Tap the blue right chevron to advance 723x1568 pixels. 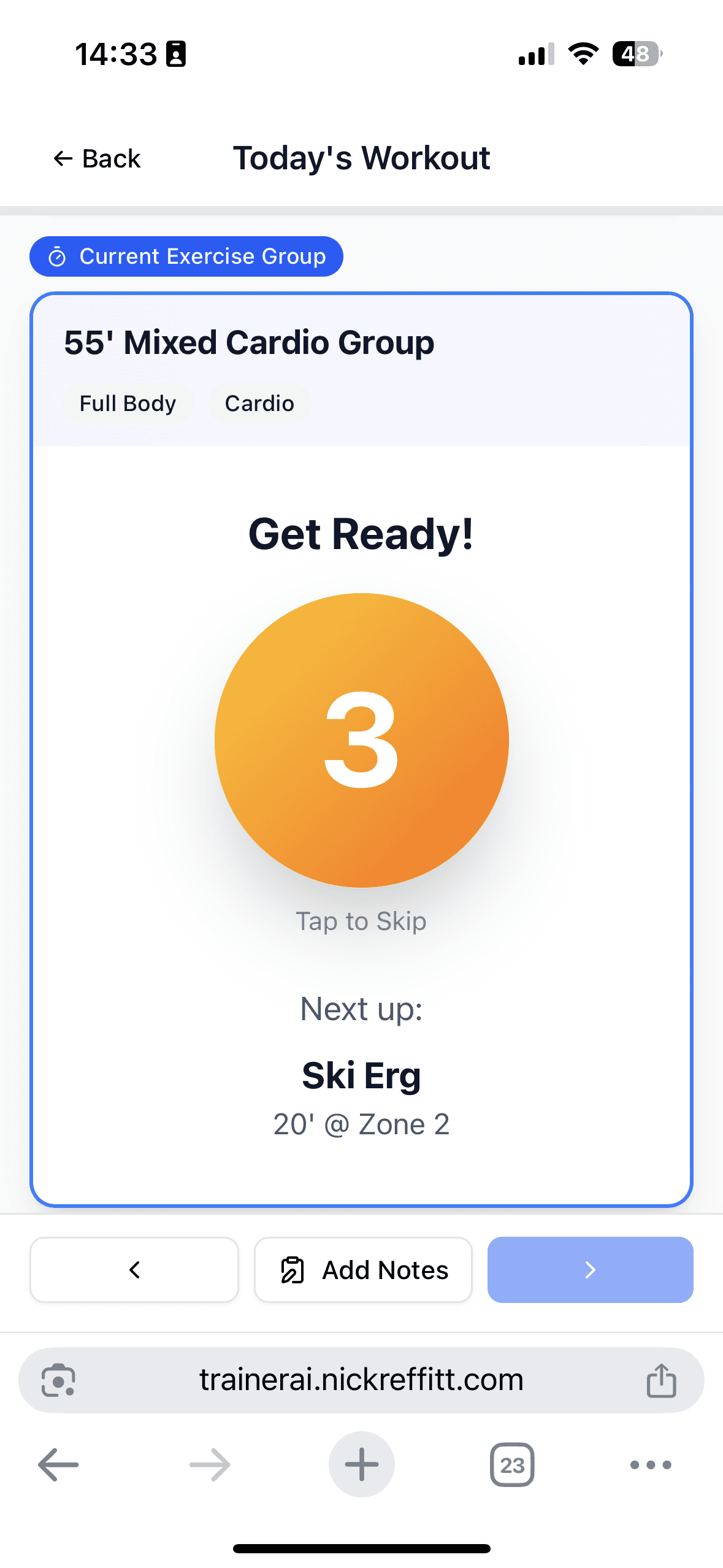[x=590, y=1270]
